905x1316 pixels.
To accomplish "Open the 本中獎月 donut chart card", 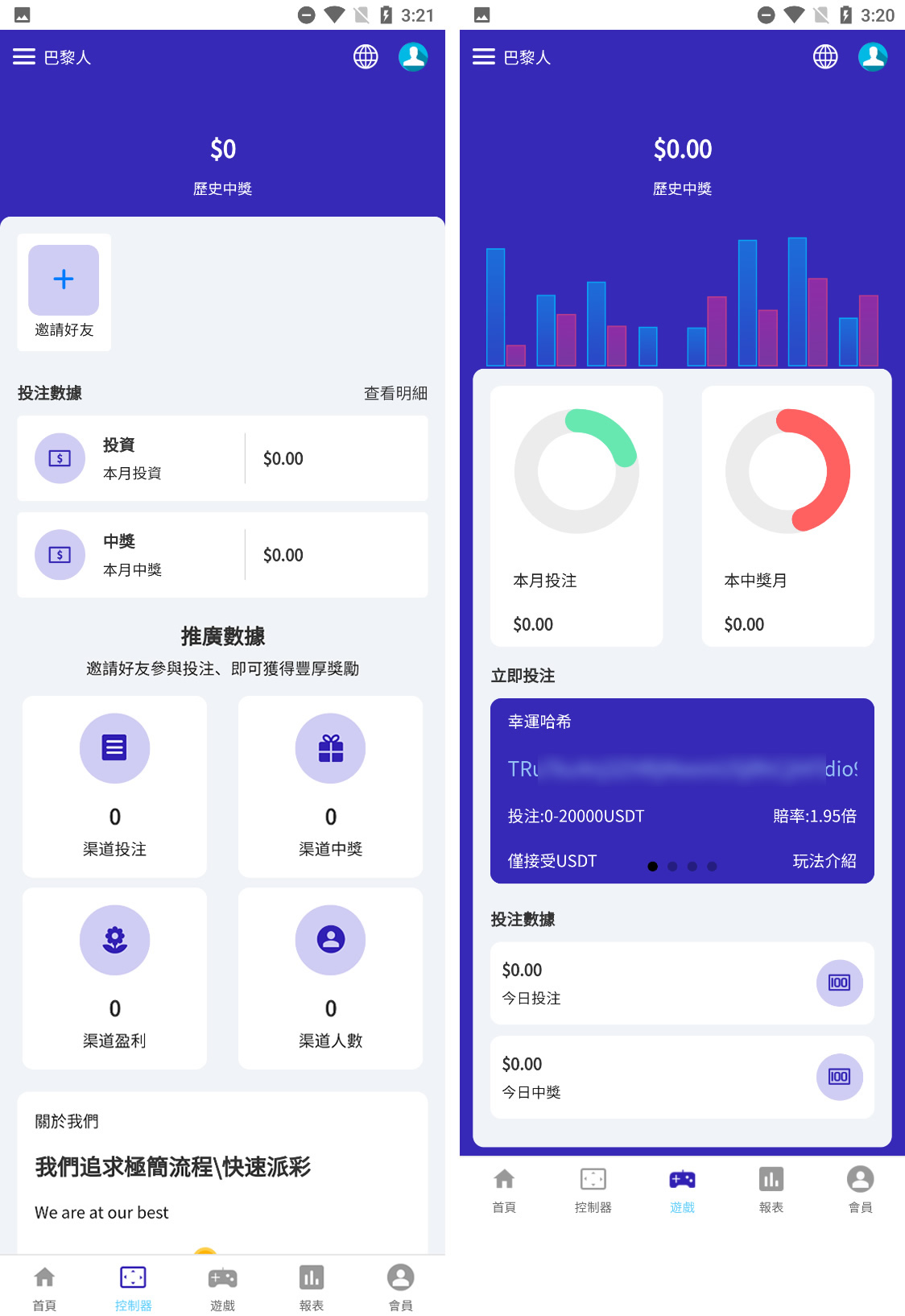I will (787, 515).
